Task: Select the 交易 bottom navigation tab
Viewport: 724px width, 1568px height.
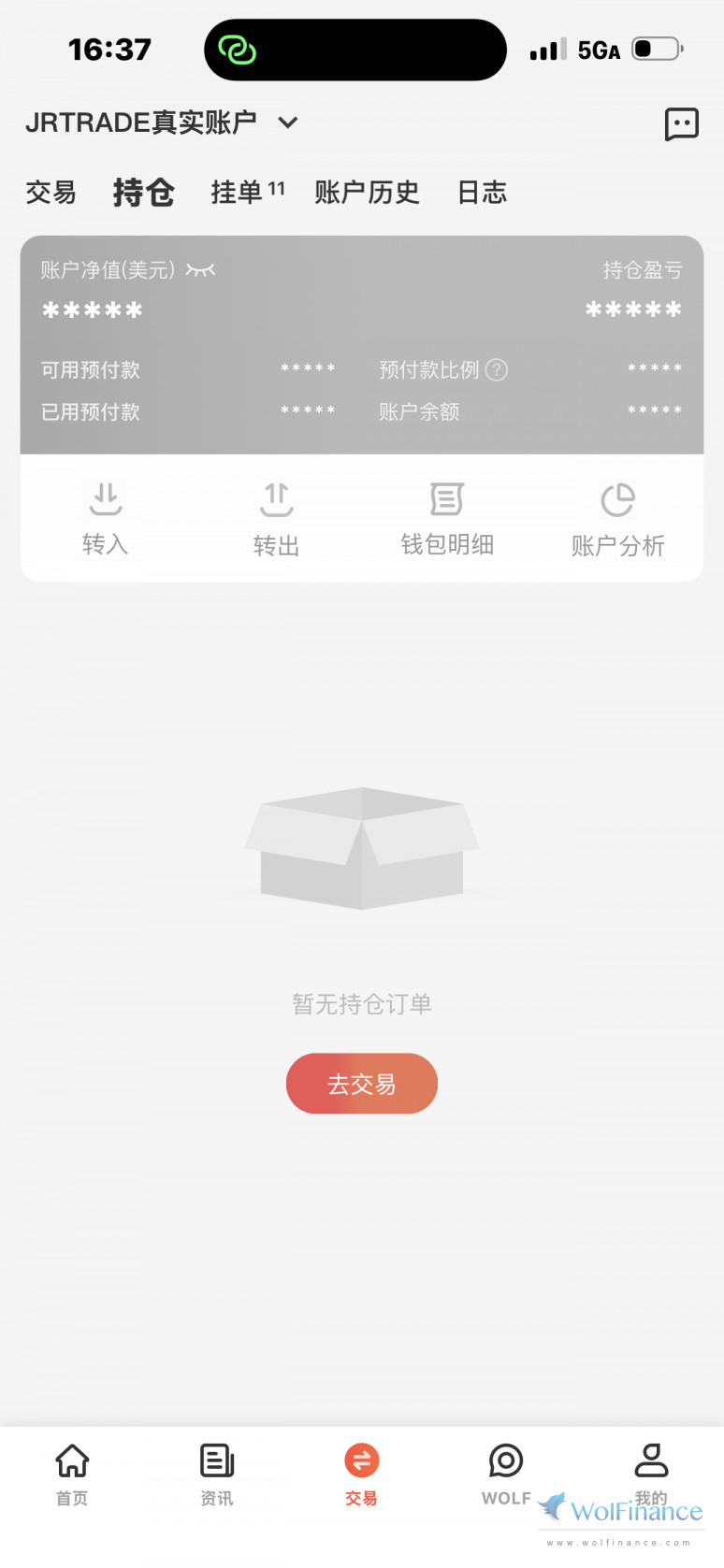Action: click(361, 1474)
